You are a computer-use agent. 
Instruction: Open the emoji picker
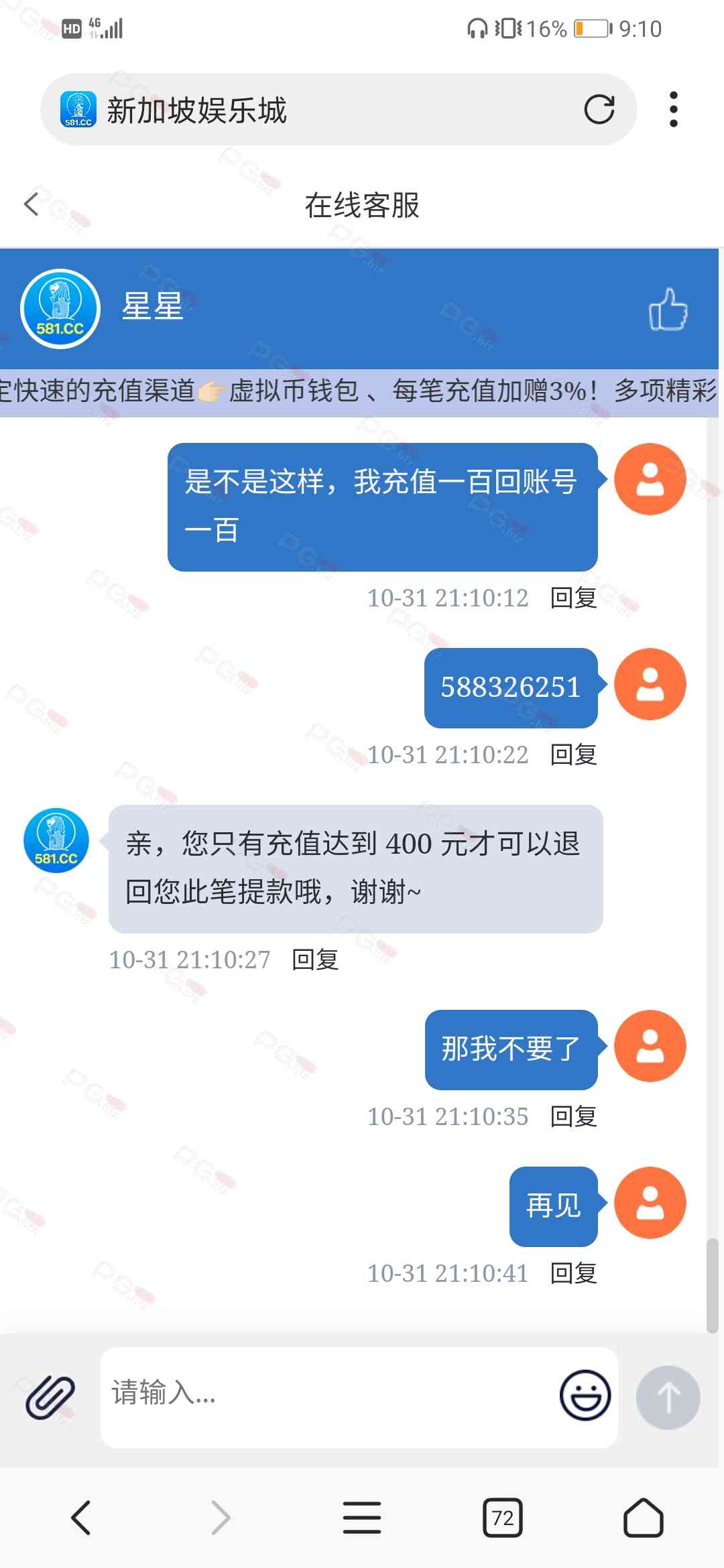pyautogui.click(x=585, y=1396)
